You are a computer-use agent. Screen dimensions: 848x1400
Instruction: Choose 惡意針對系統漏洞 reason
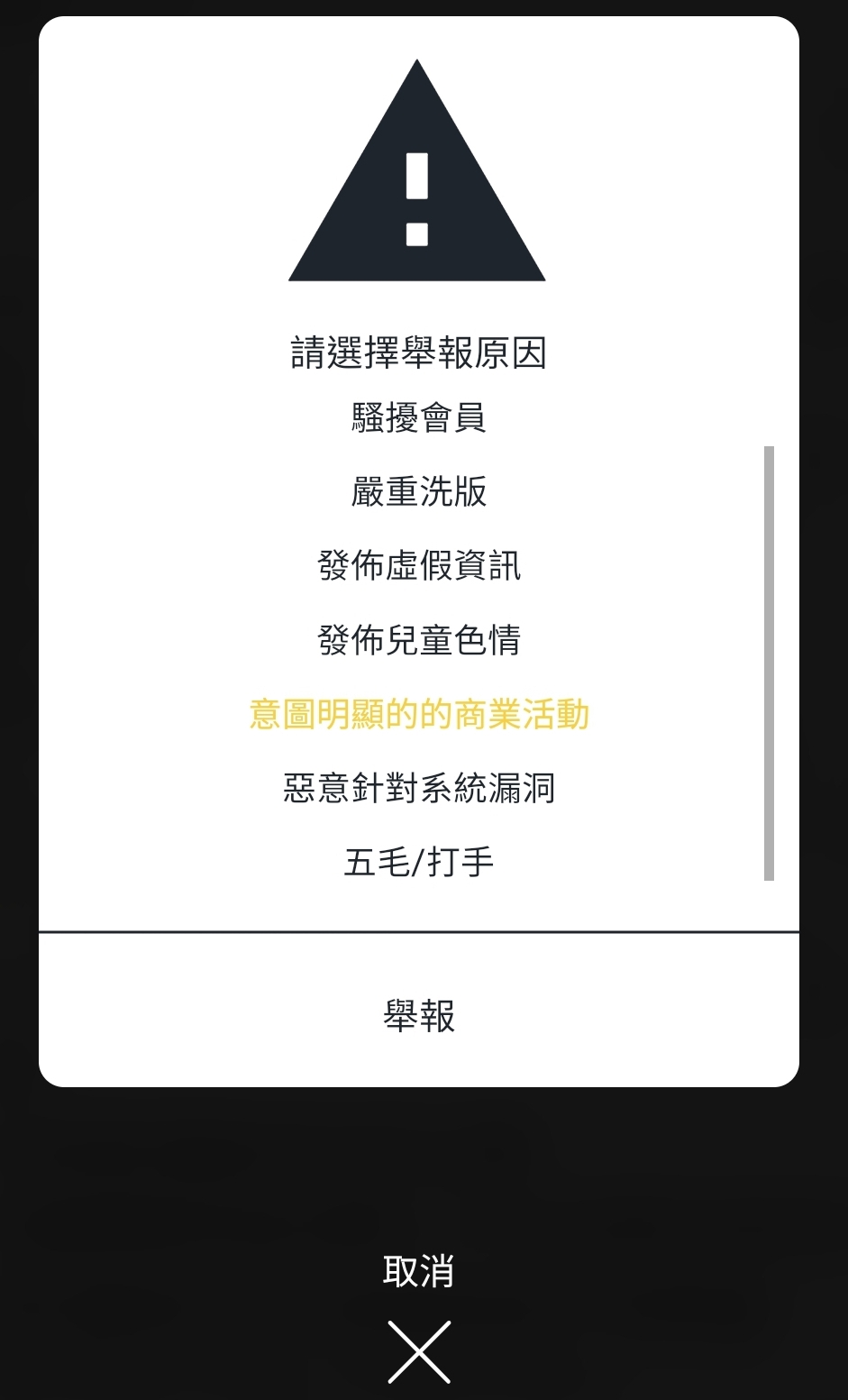pyautogui.click(x=419, y=788)
